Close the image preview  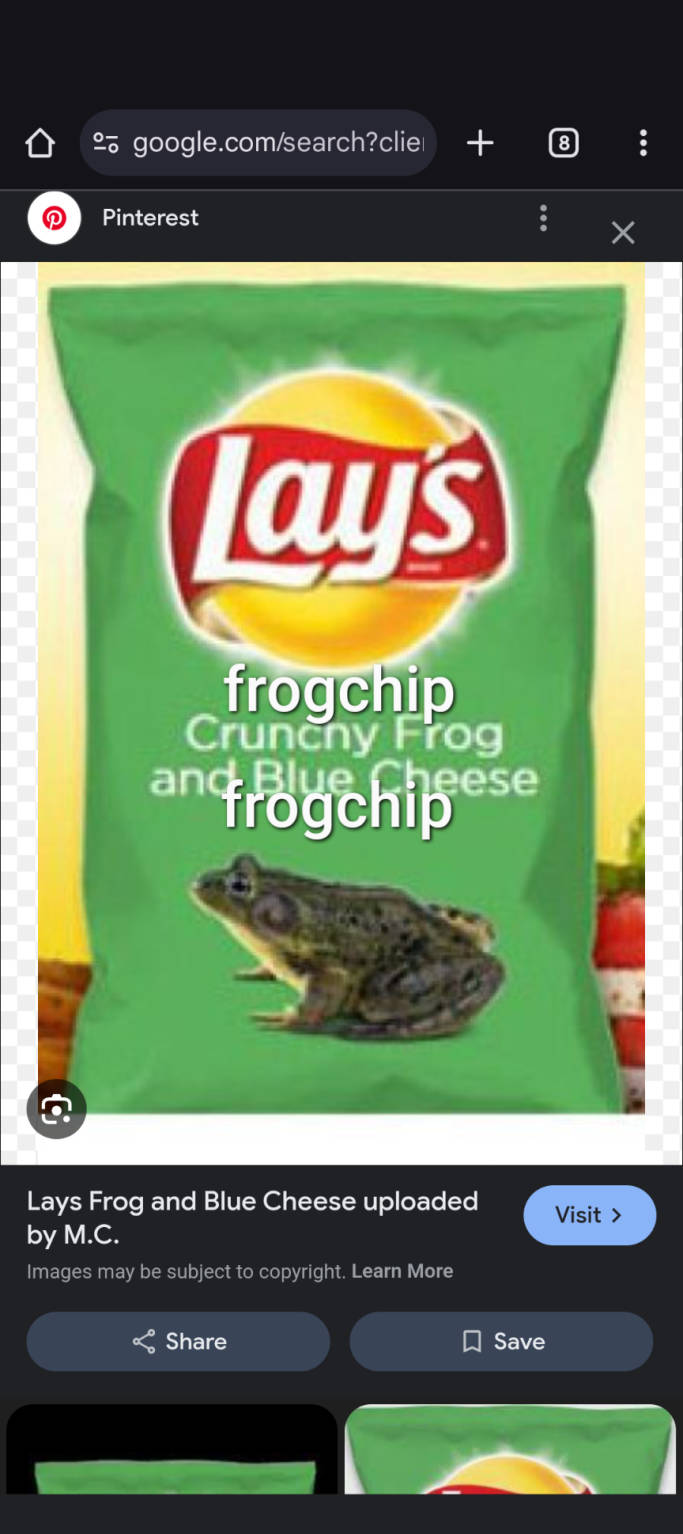[x=623, y=233]
